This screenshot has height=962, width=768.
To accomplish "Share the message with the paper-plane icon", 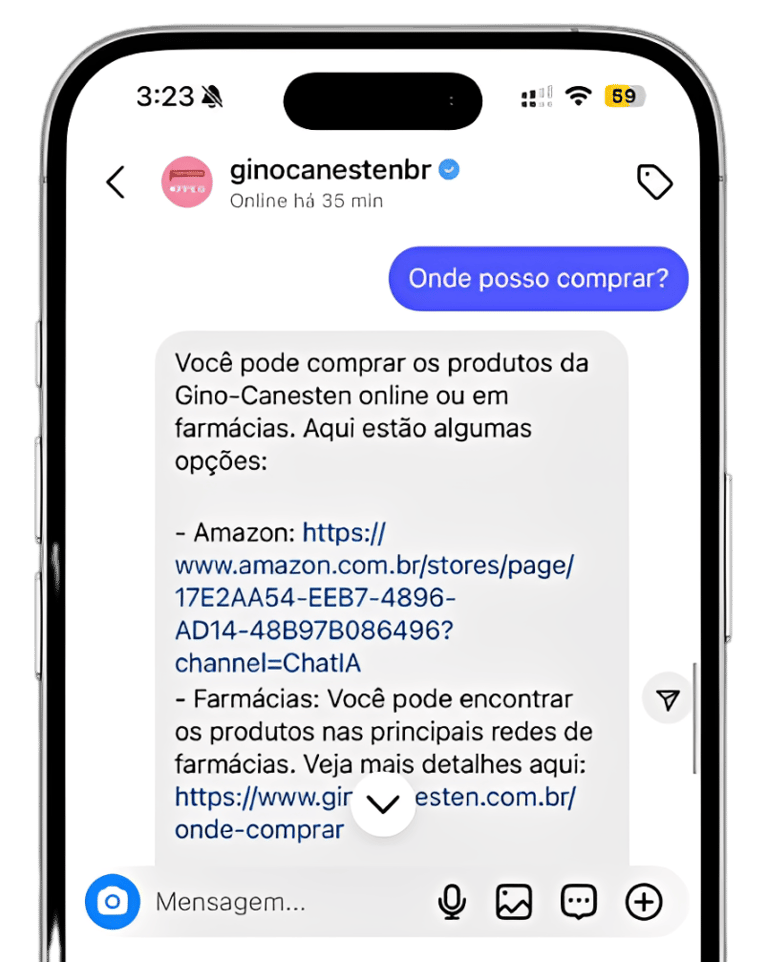I will (x=668, y=701).
